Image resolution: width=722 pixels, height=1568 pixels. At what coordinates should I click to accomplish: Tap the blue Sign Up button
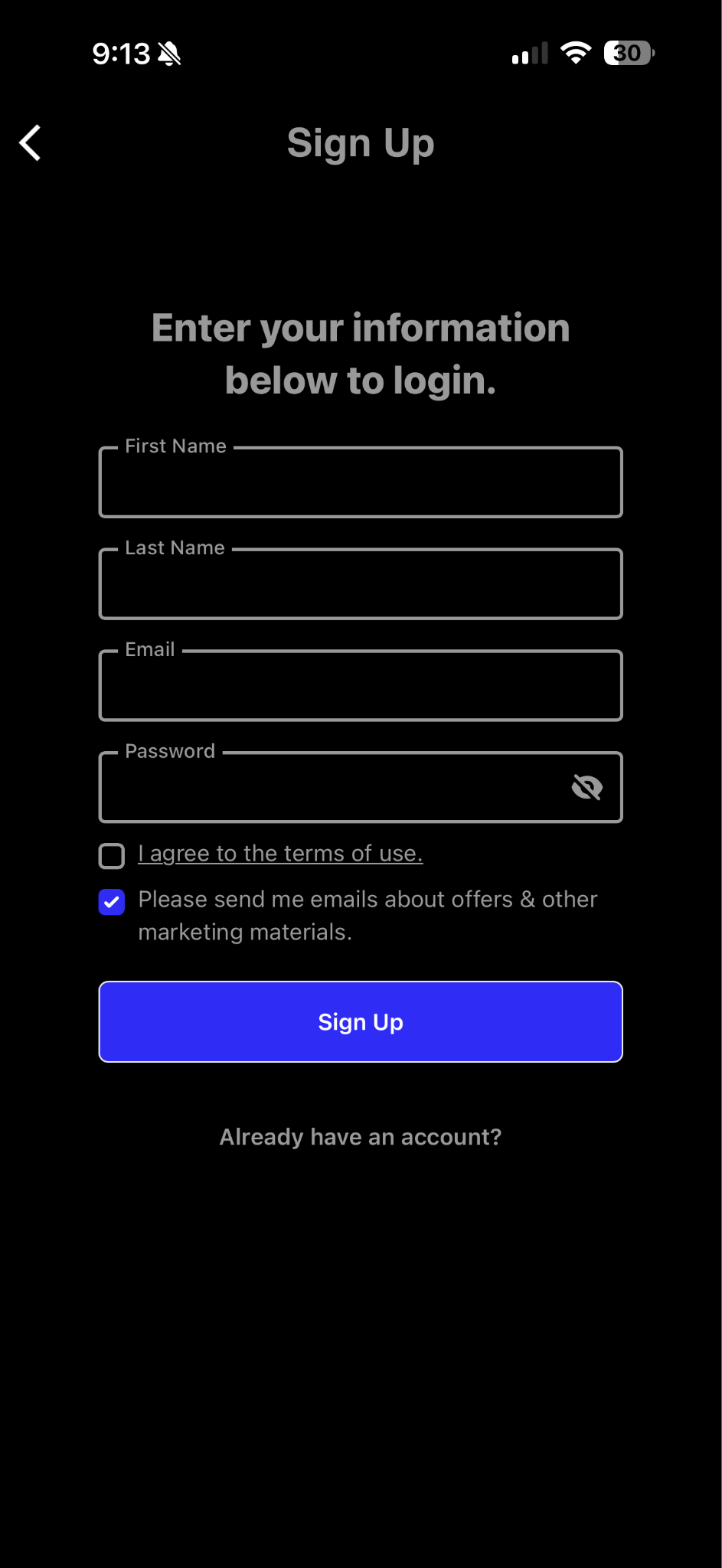point(361,1022)
